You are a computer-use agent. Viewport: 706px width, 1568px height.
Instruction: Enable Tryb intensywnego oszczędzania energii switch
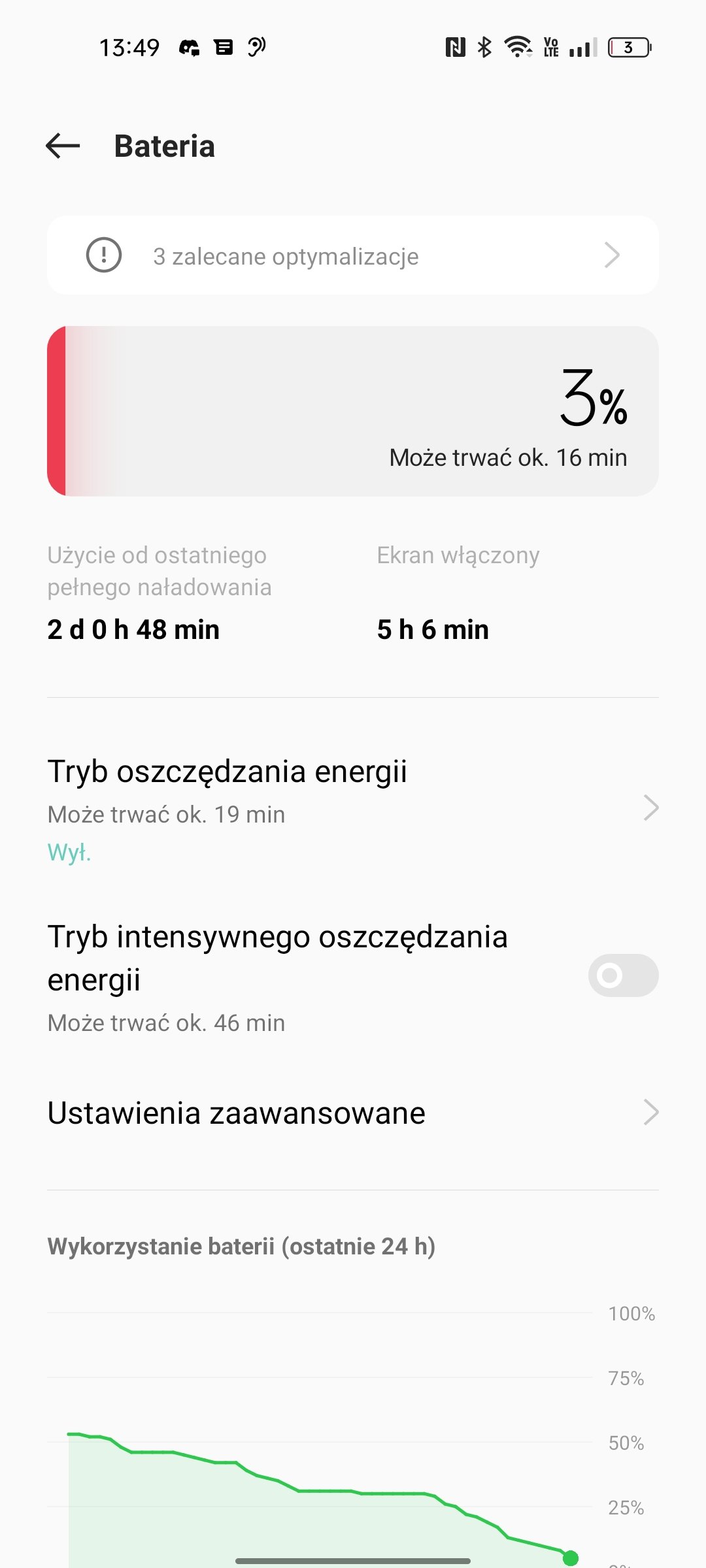[623, 975]
